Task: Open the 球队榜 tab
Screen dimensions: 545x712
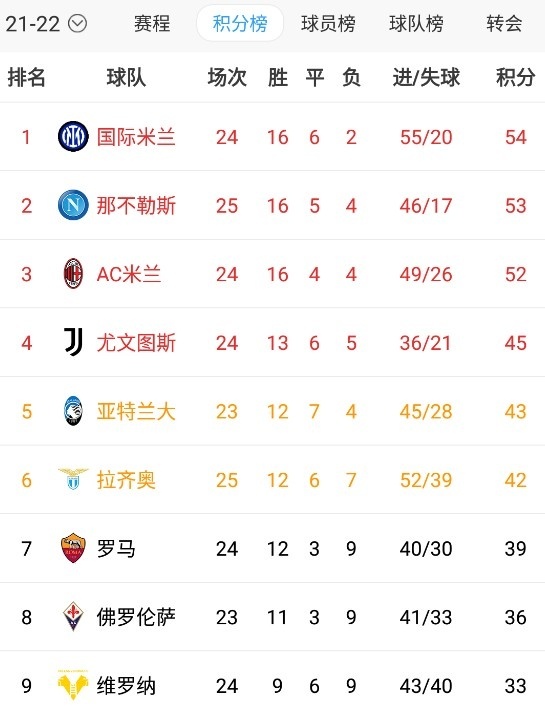Action: point(416,24)
